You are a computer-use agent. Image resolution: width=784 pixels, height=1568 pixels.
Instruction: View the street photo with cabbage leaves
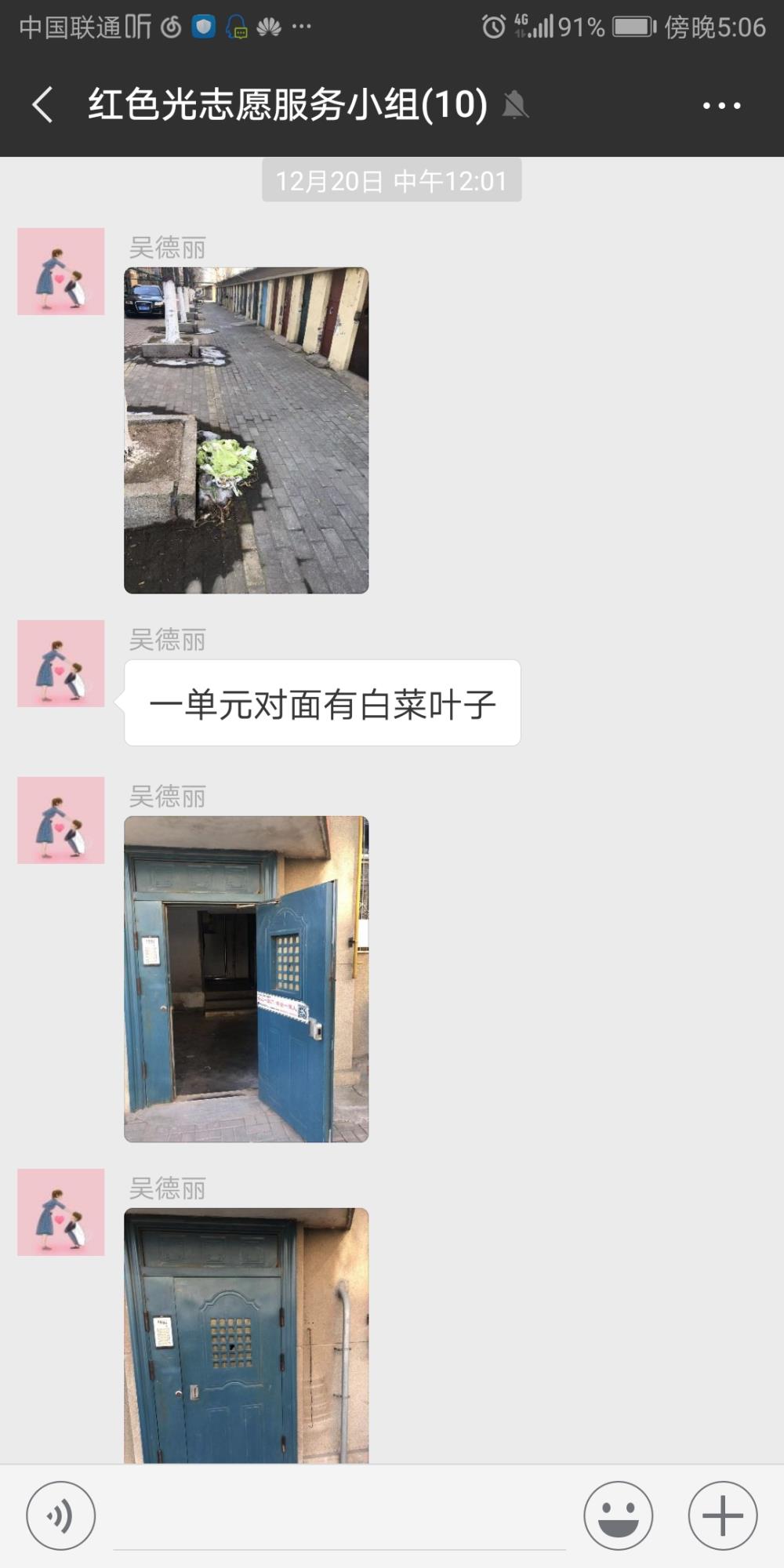point(246,430)
